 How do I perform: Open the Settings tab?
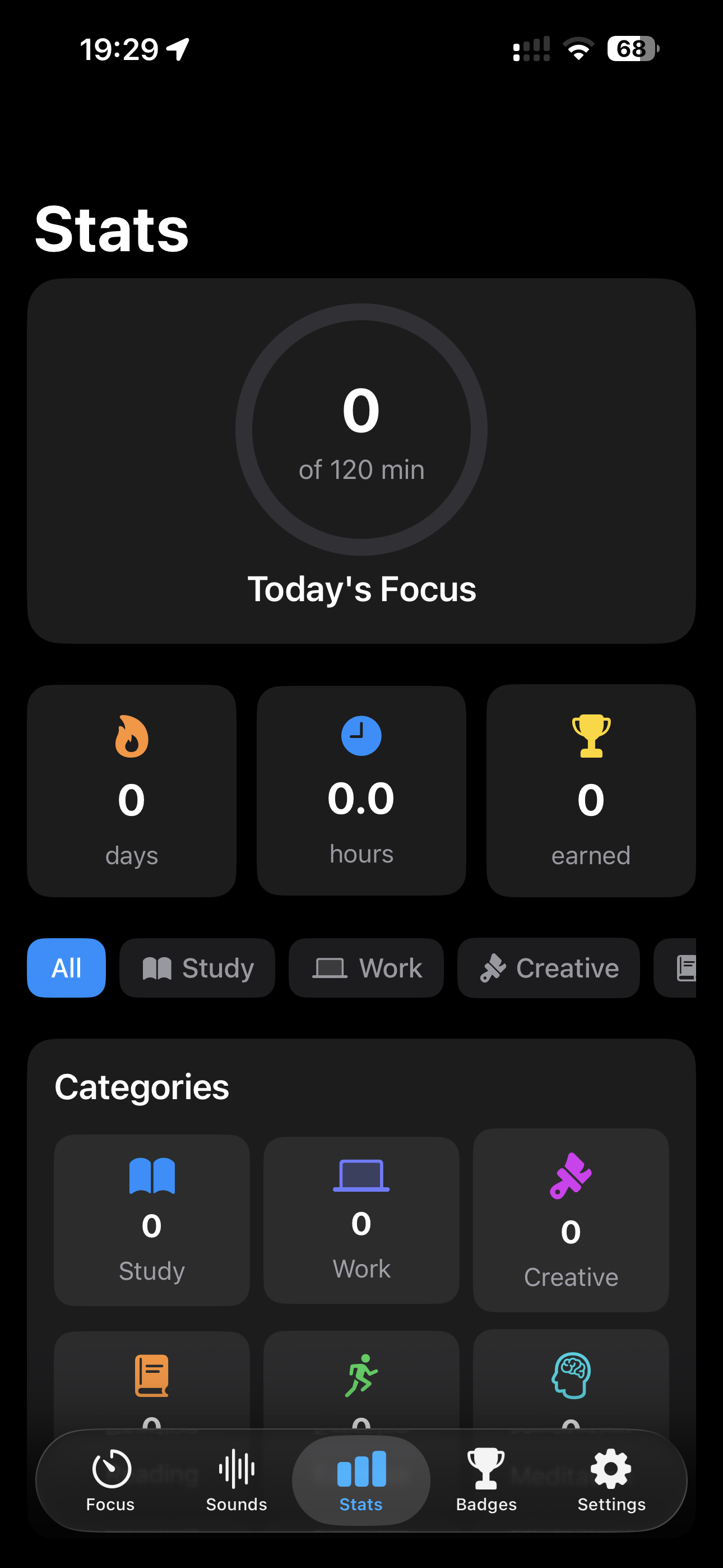pyautogui.click(x=611, y=1480)
